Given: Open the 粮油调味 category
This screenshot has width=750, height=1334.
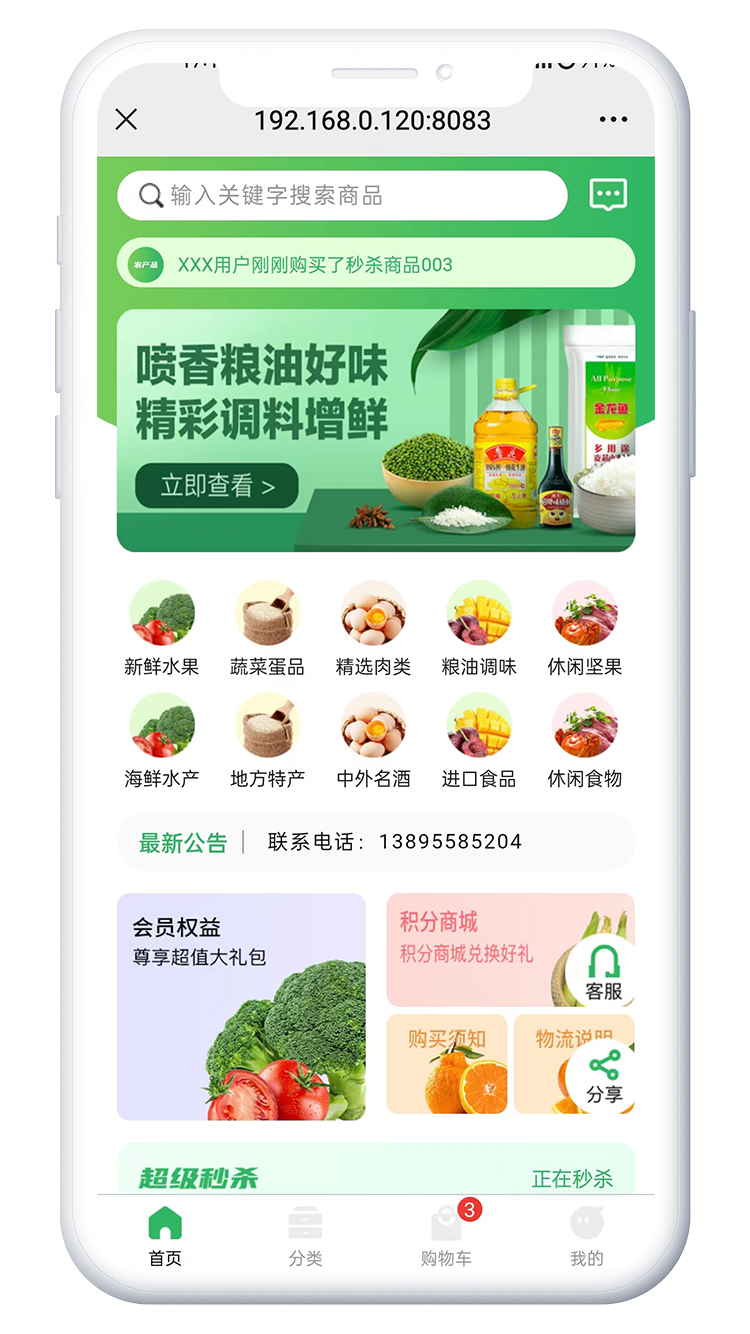Looking at the screenshot, I should [479, 627].
